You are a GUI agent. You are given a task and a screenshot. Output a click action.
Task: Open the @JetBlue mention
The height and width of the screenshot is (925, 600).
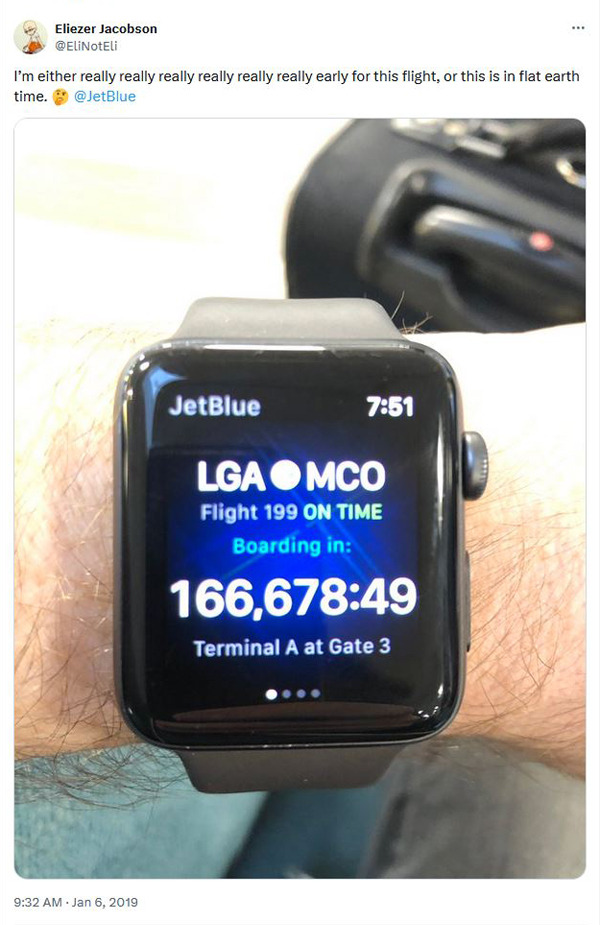105,96
